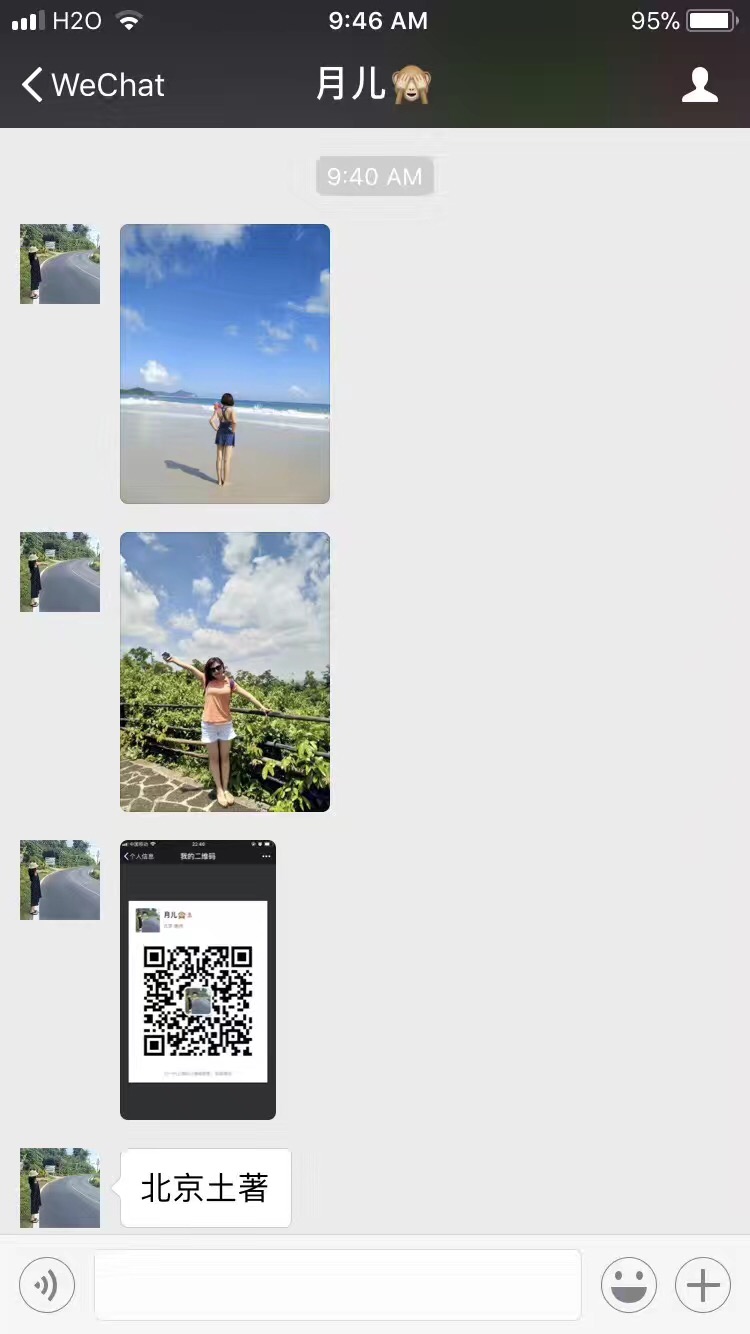Open the QR code screenshot image
The height and width of the screenshot is (1334, 750).
click(x=198, y=980)
